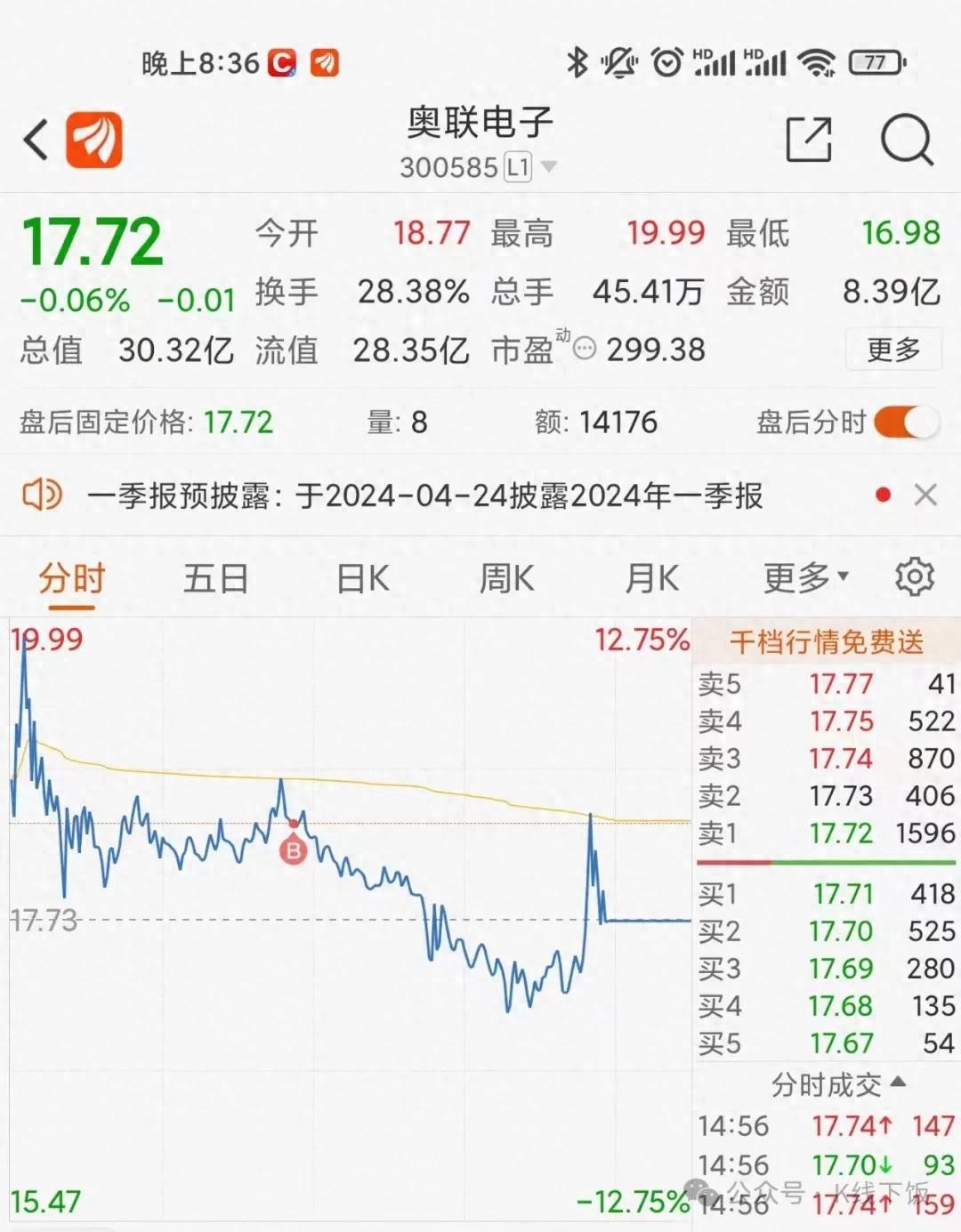Select the 分时 chart tab
Screen dimensions: 961x1232
click(72, 579)
